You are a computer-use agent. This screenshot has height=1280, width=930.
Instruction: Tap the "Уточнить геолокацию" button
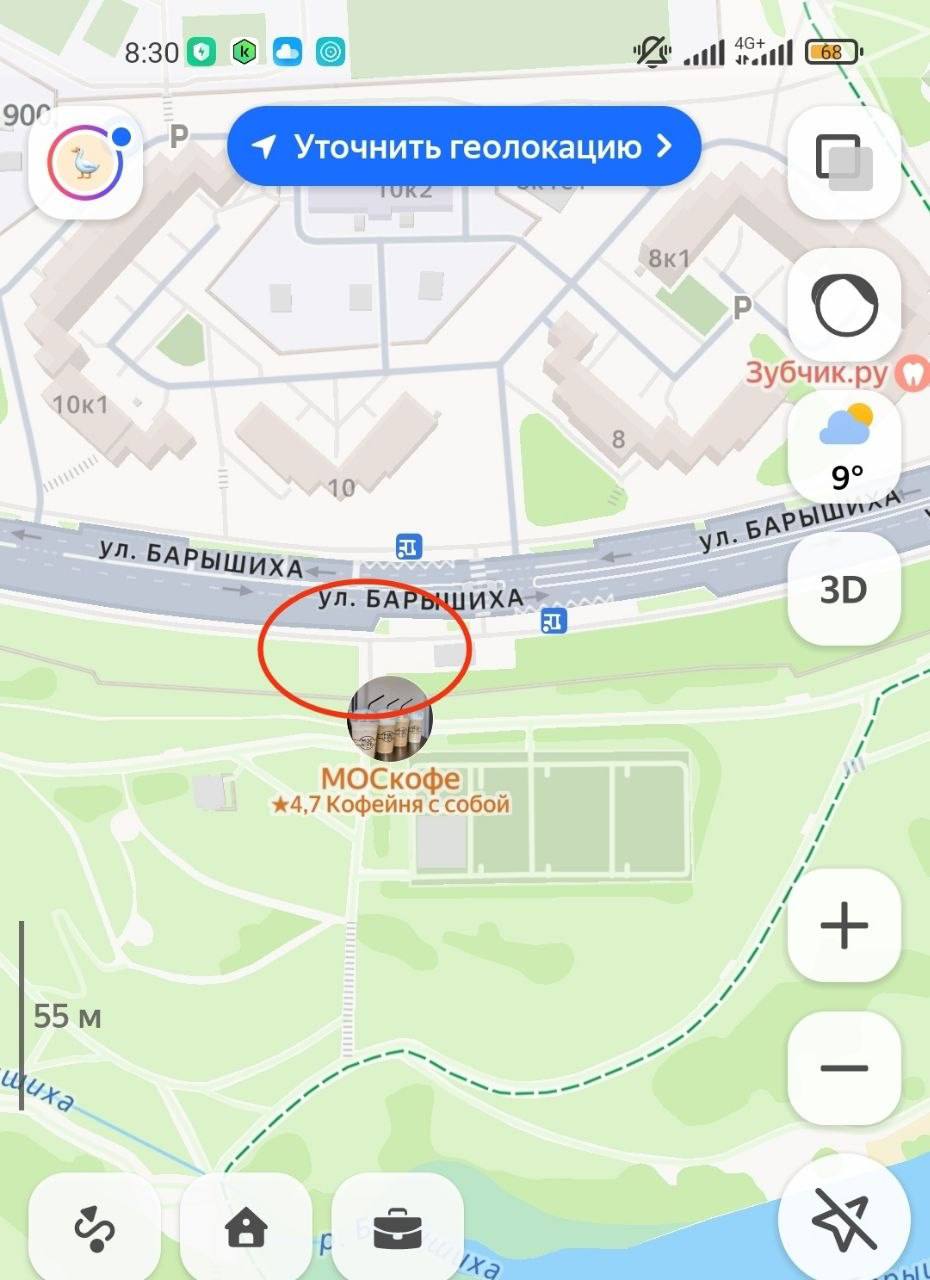pos(463,148)
